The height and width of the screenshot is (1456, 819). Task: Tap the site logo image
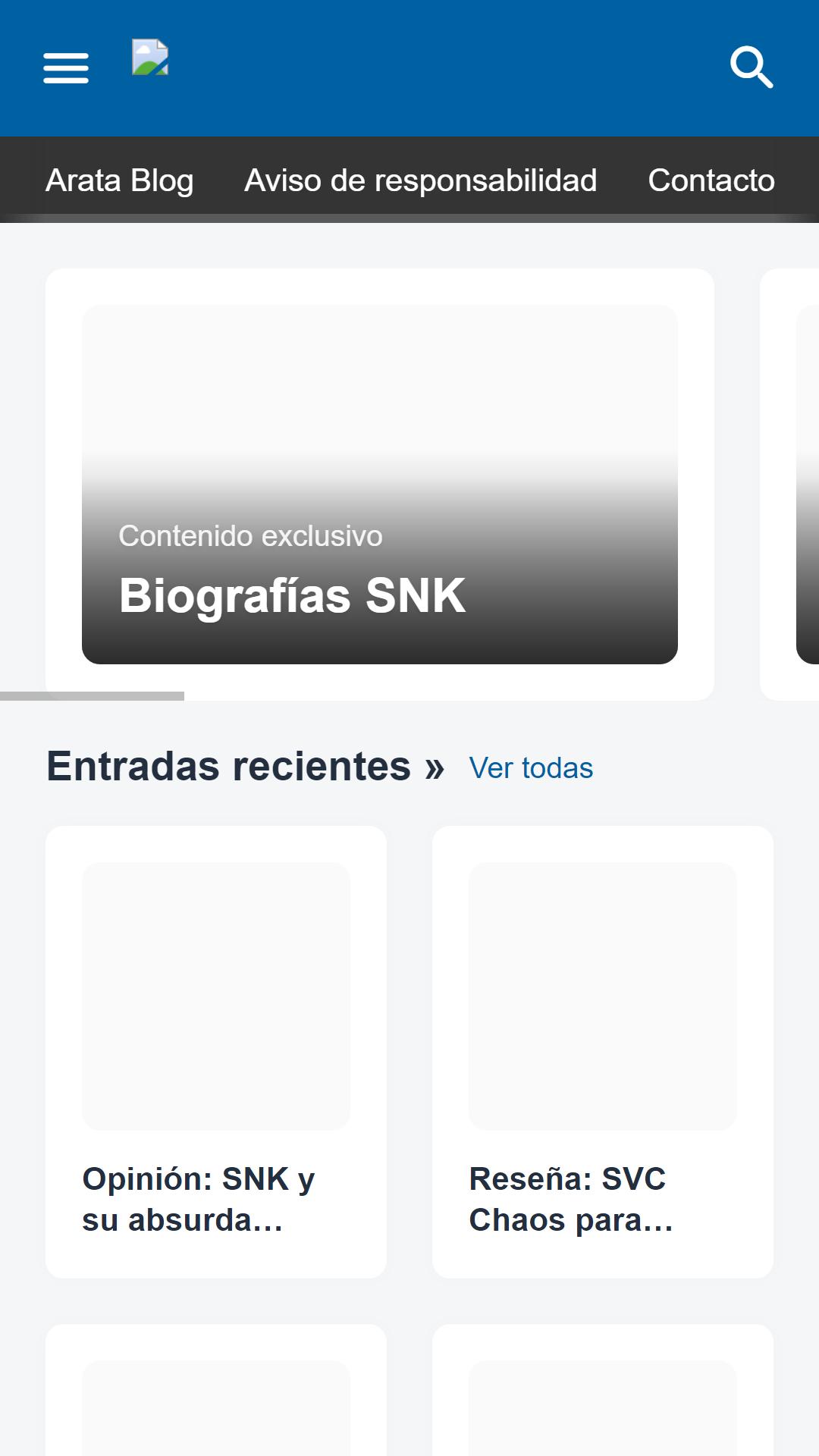coord(150,57)
